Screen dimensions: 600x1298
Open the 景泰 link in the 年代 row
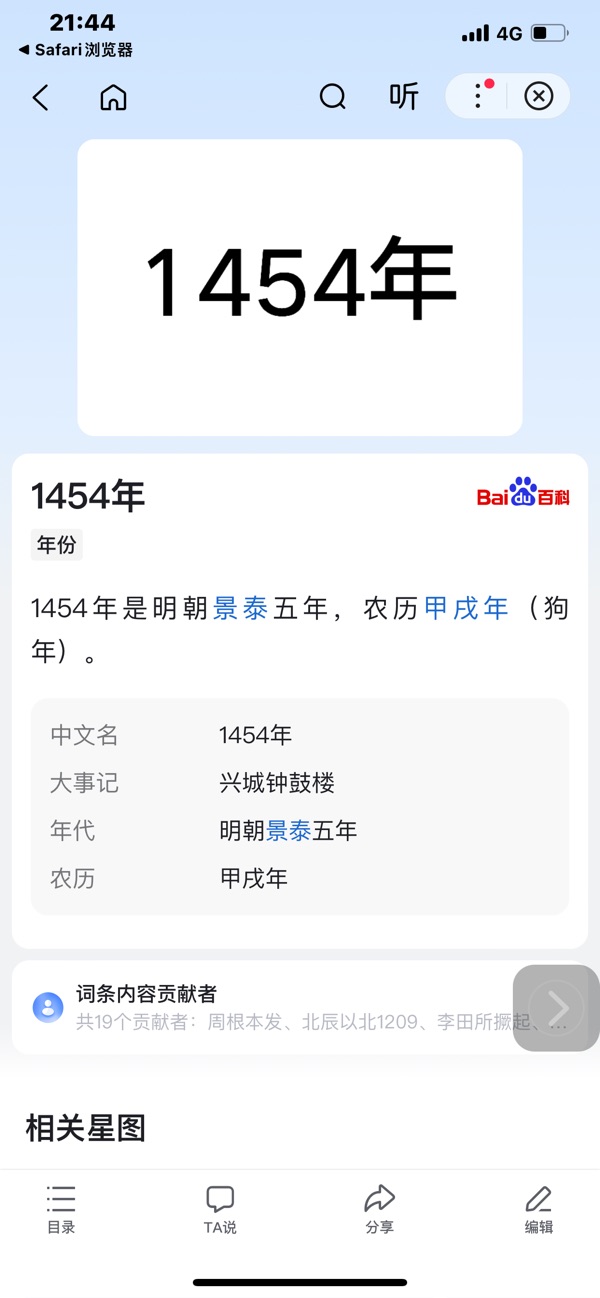coord(289,830)
